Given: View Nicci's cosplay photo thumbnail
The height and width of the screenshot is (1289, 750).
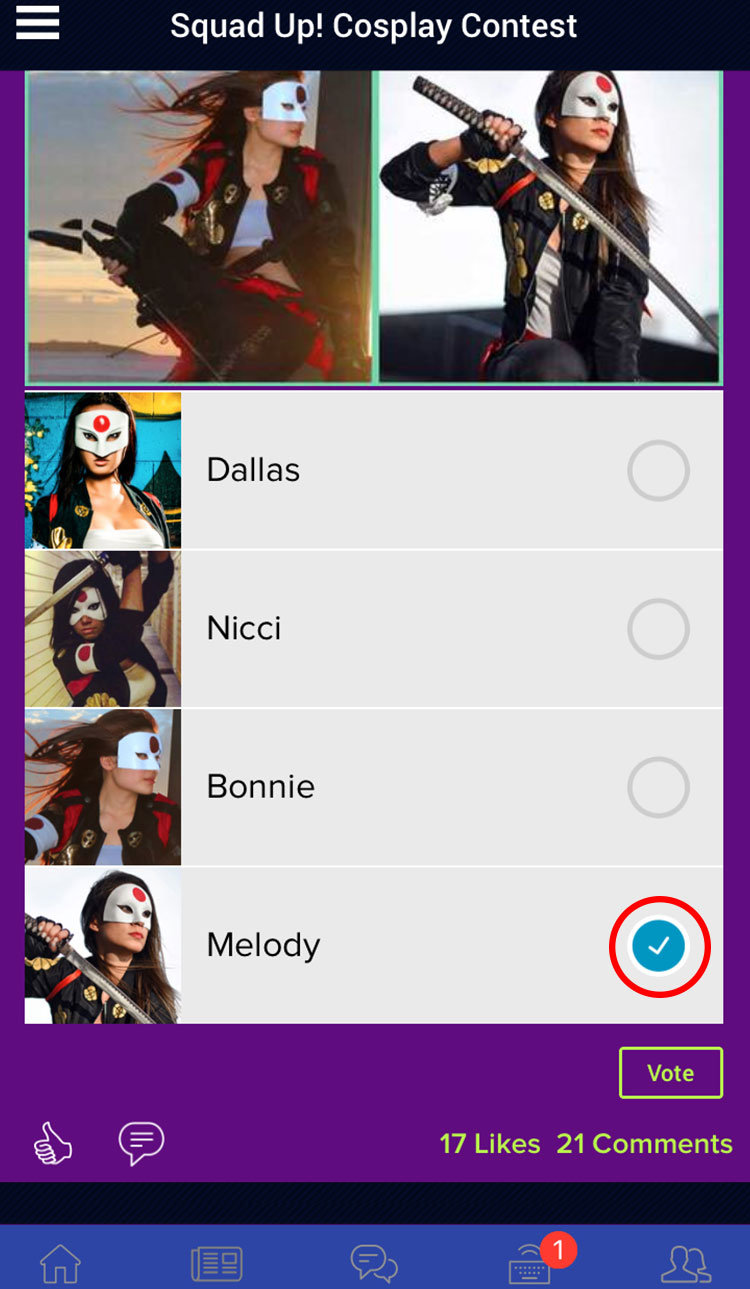Looking at the screenshot, I should [103, 628].
